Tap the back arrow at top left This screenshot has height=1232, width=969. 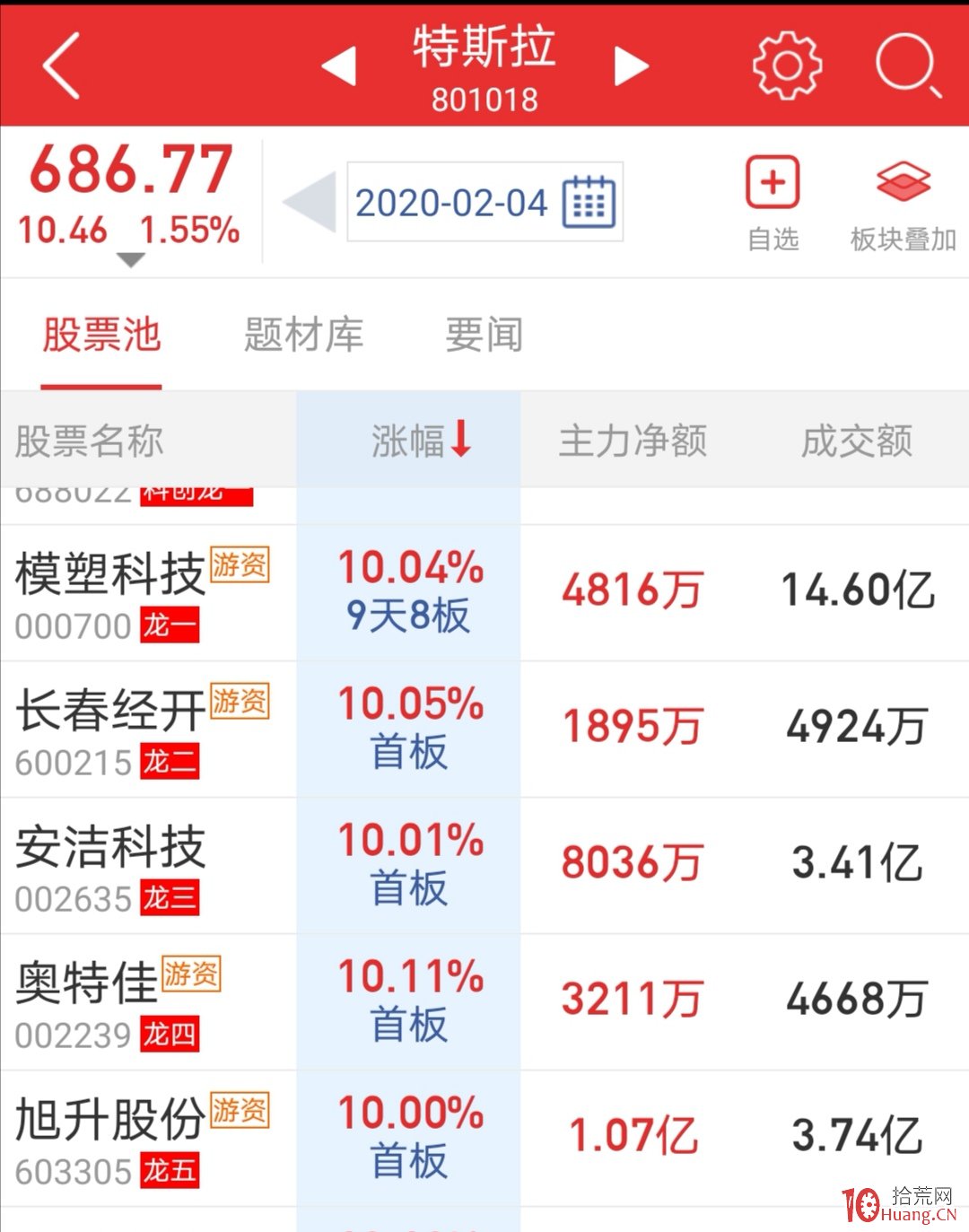tap(59, 67)
